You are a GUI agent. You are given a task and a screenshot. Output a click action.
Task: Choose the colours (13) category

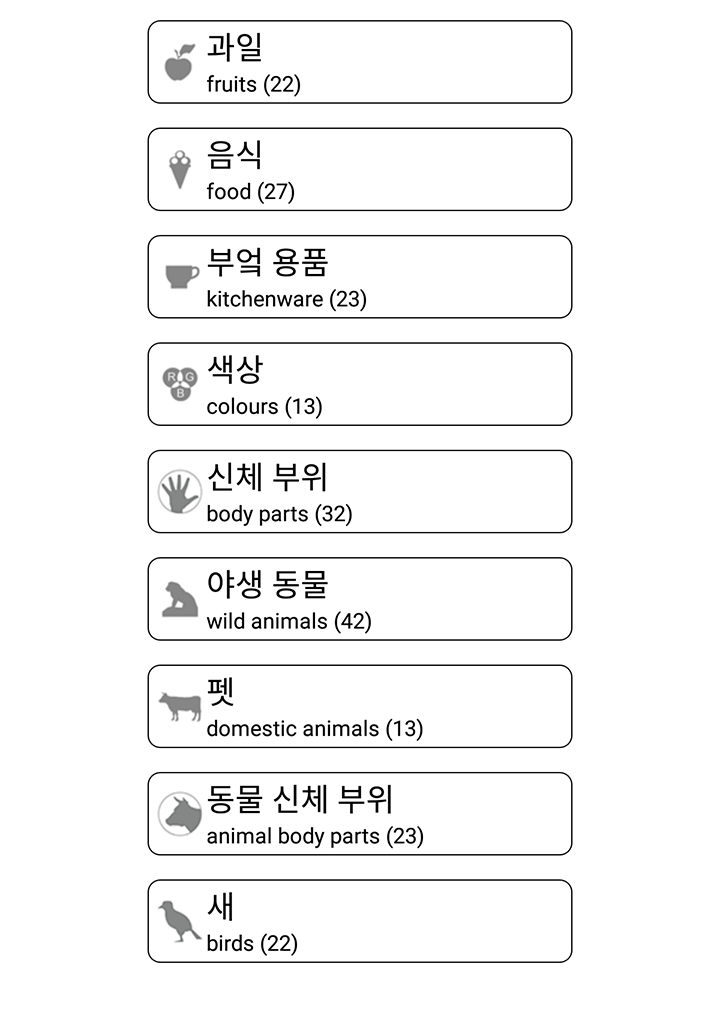pyautogui.click(x=360, y=384)
